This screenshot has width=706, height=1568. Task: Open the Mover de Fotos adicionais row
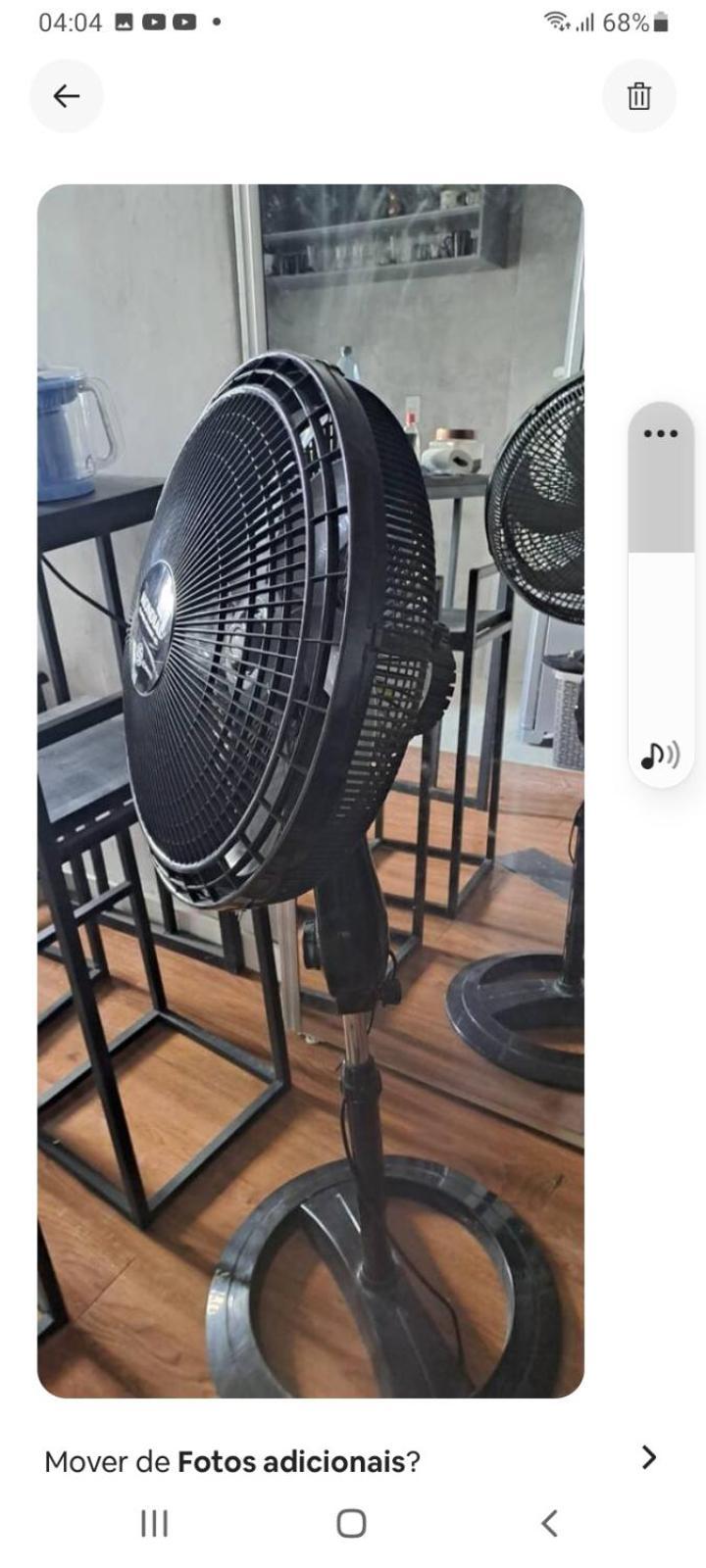(x=353, y=1460)
